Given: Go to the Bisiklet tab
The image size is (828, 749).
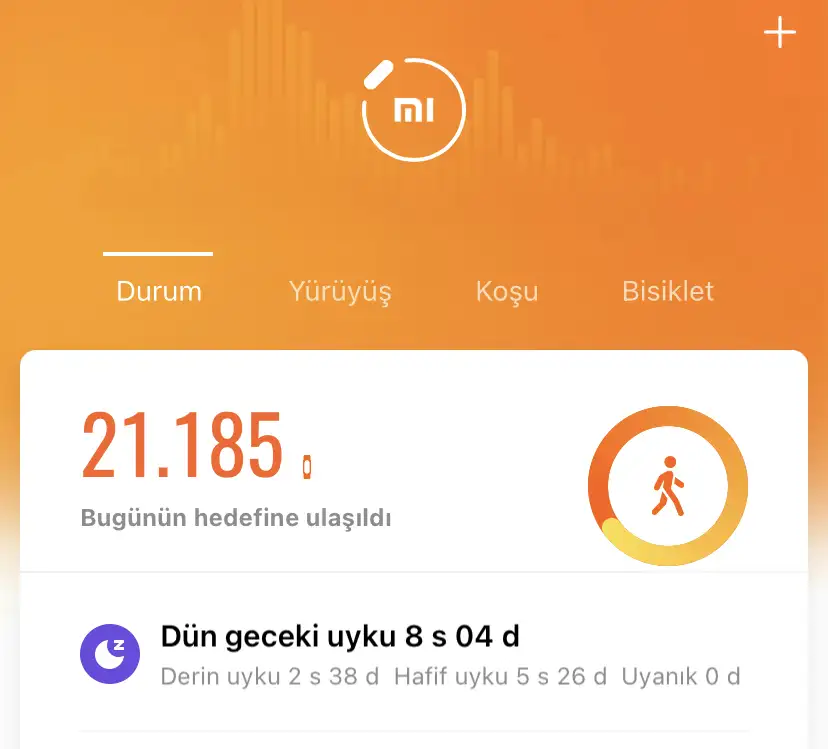Looking at the screenshot, I should pyautogui.click(x=668, y=291).
